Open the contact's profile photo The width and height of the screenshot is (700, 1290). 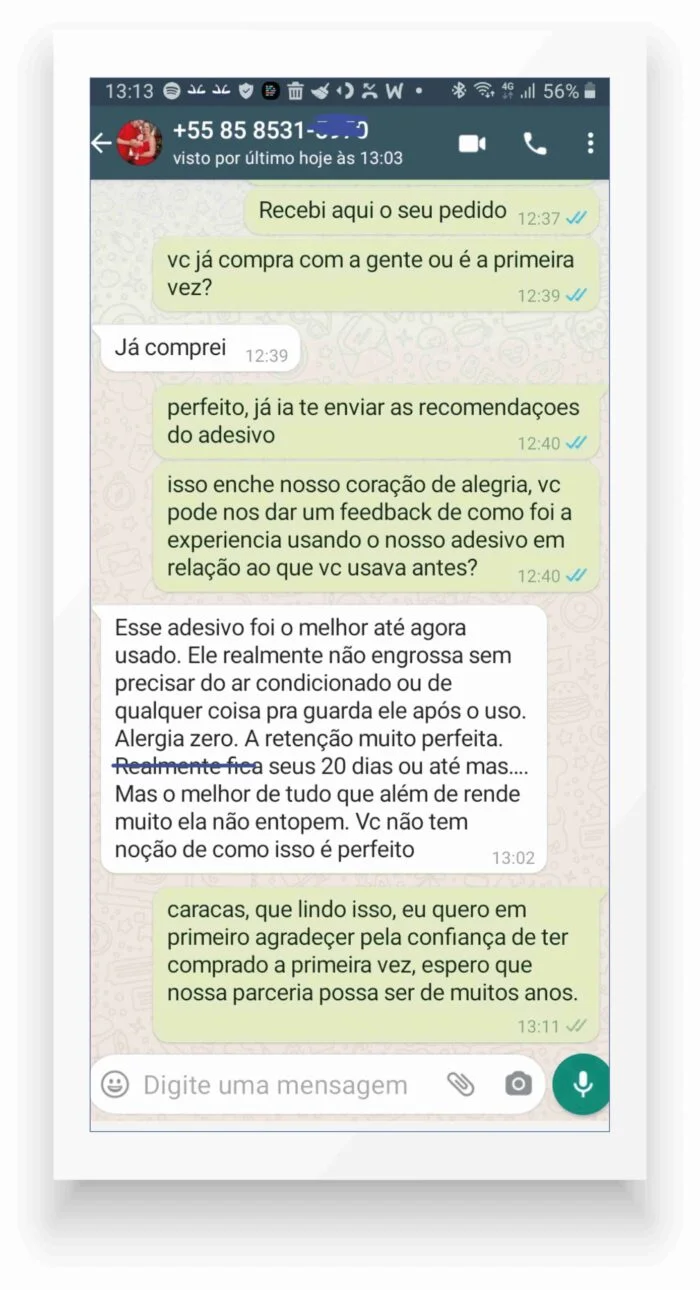[139, 143]
